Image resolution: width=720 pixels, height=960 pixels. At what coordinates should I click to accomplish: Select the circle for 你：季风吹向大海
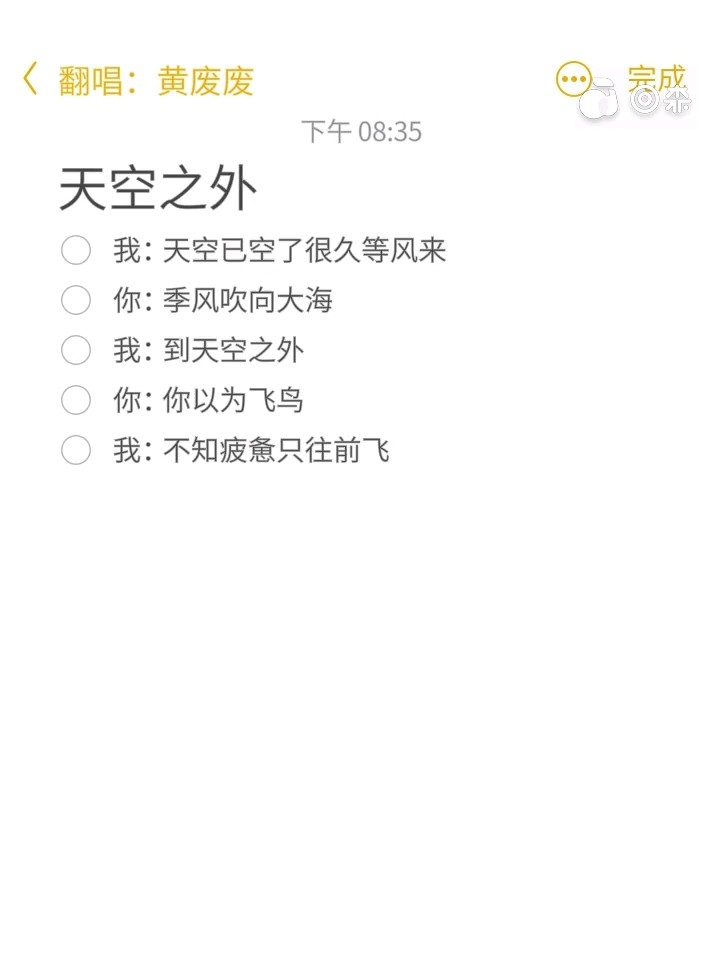point(76,300)
